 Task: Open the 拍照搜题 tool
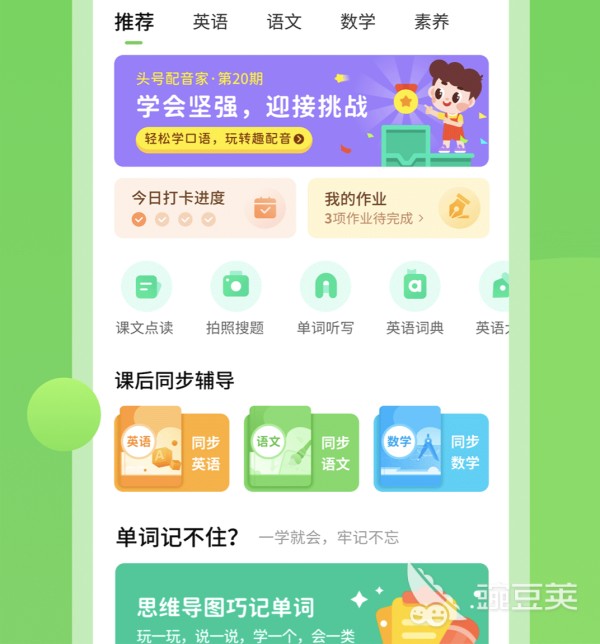(x=235, y=298)
